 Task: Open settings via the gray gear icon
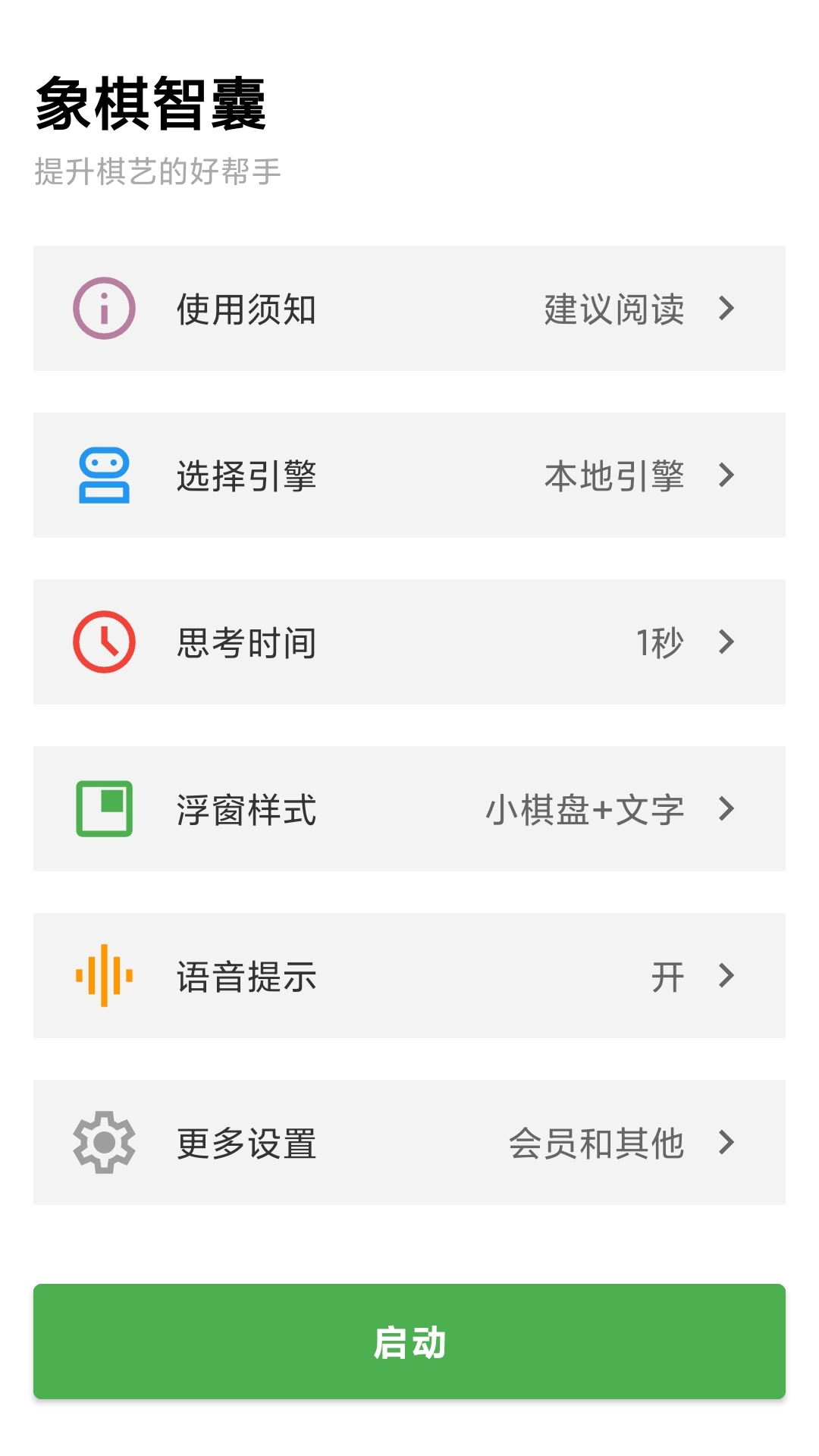[105, 1143]
